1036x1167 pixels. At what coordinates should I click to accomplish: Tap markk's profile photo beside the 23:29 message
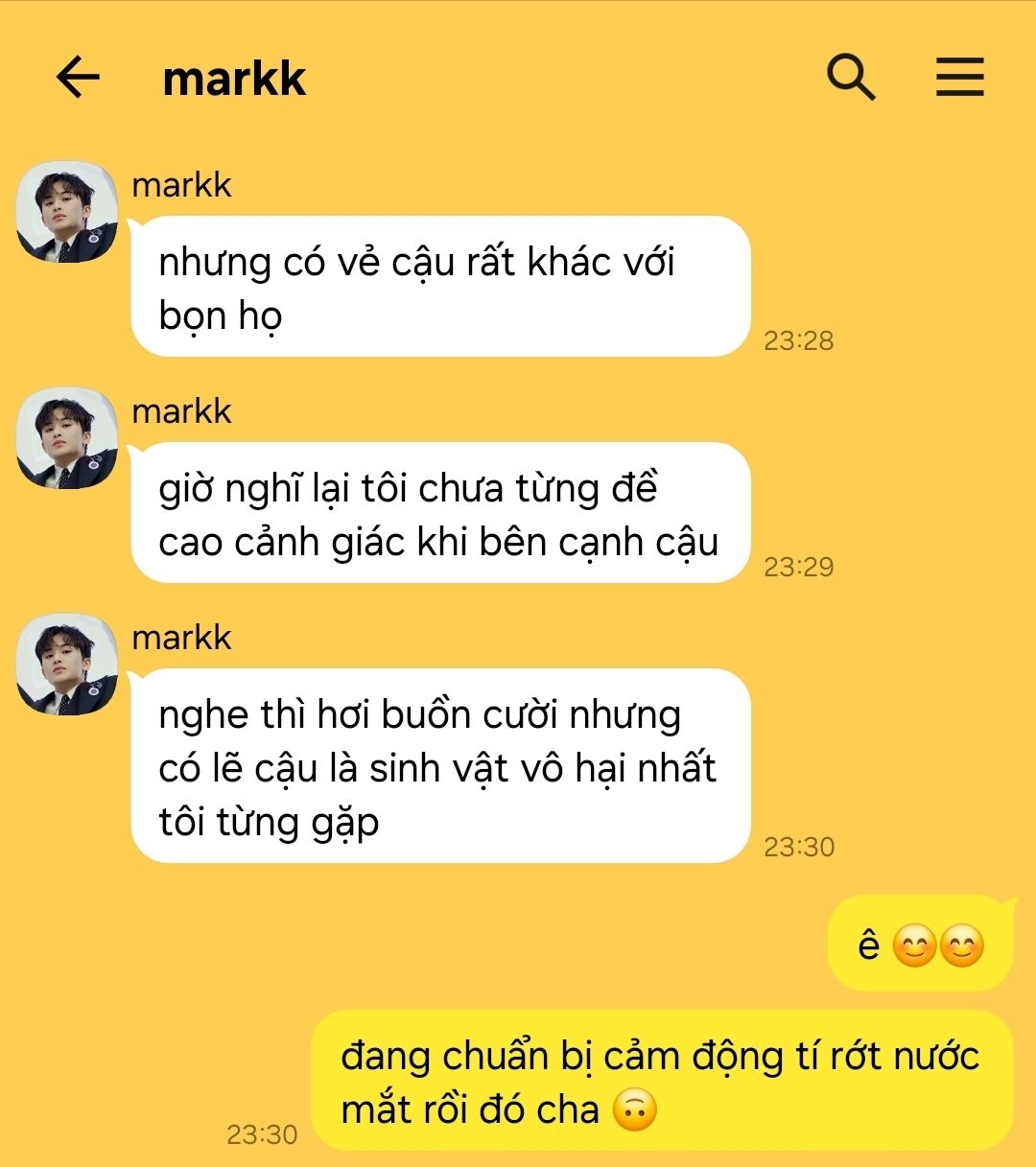tap(67, 438)
